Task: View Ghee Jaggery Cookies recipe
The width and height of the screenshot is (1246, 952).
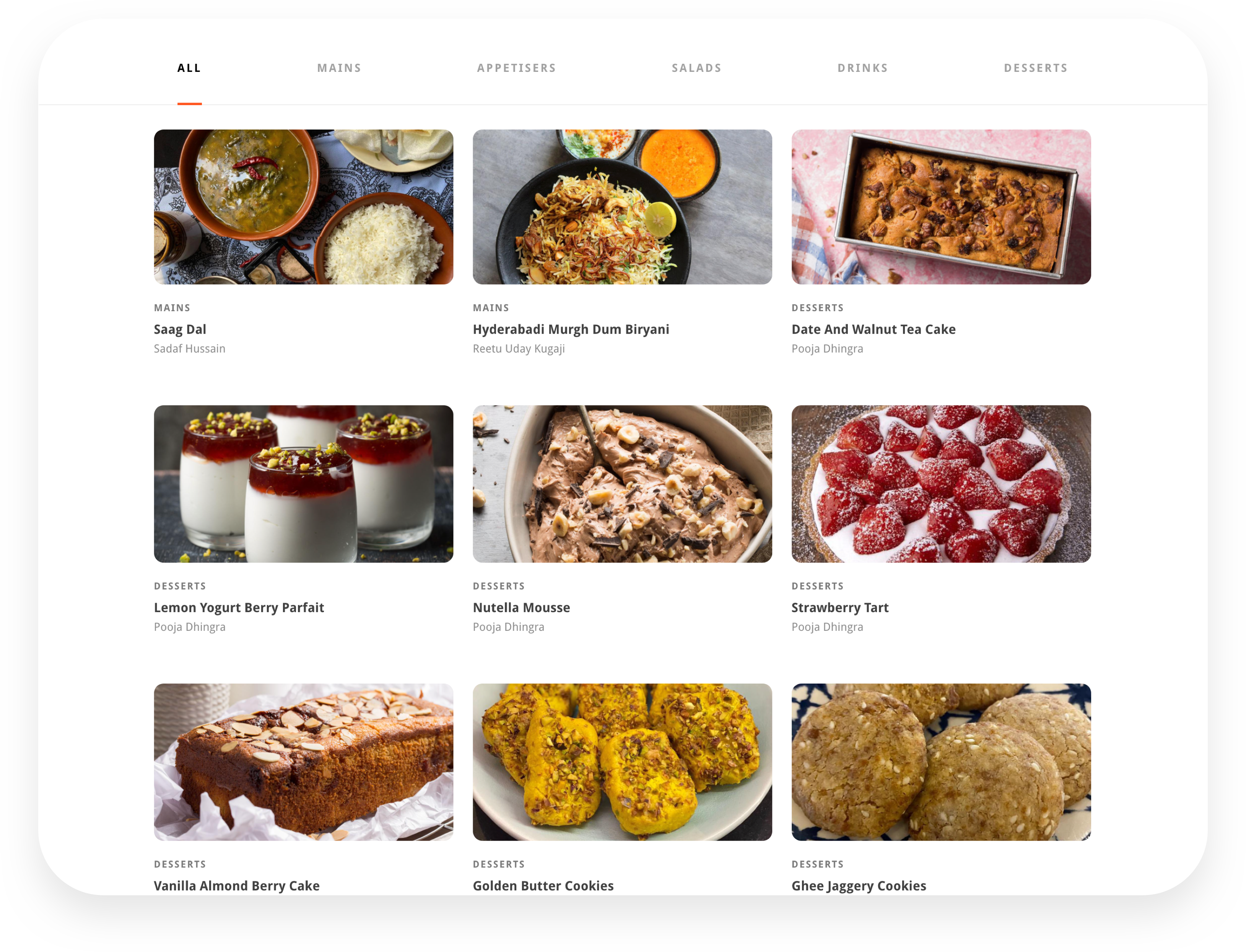Action: point(941,762)
